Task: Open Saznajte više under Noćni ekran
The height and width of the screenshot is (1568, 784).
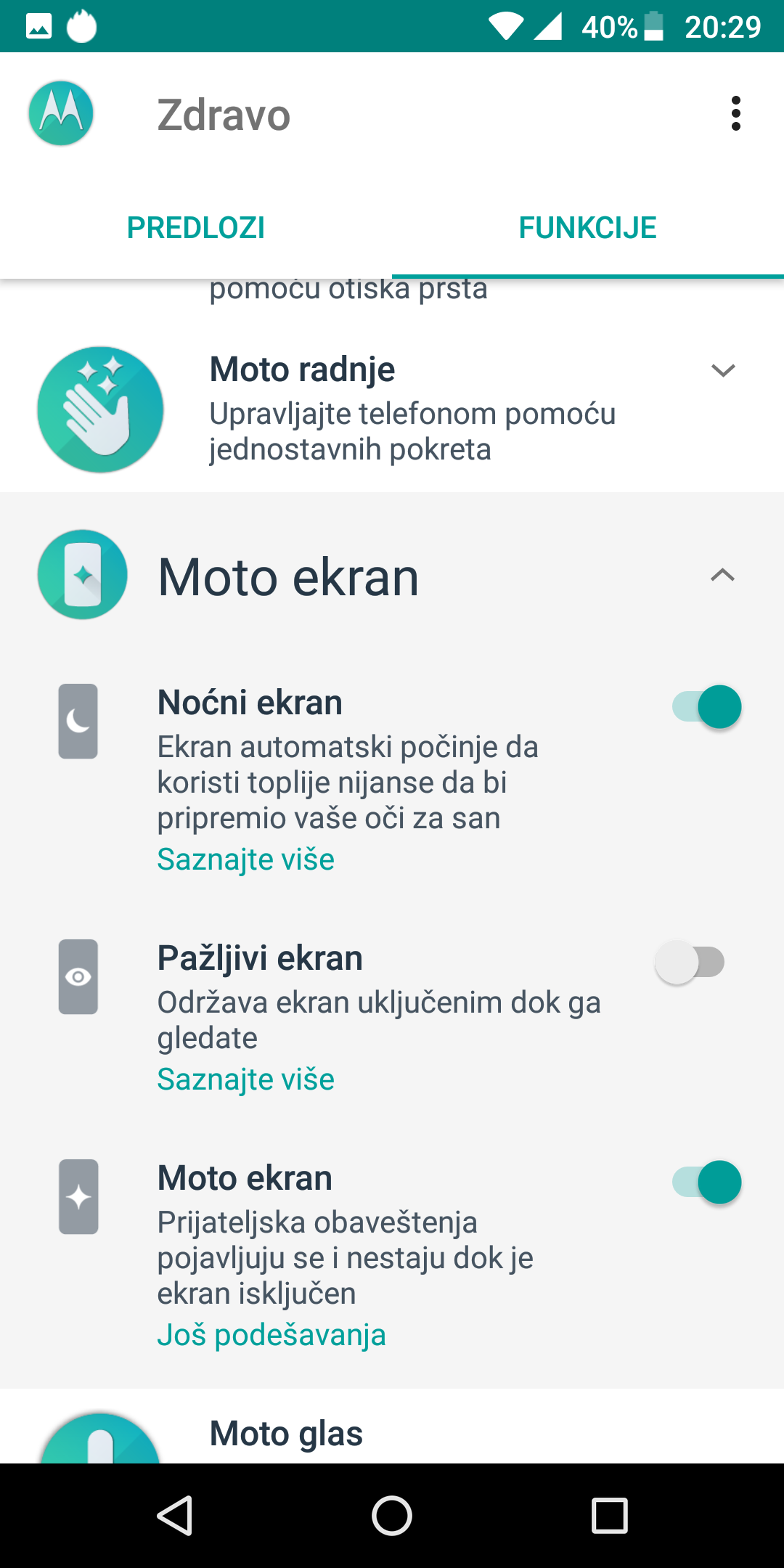Action: [246, 859]
